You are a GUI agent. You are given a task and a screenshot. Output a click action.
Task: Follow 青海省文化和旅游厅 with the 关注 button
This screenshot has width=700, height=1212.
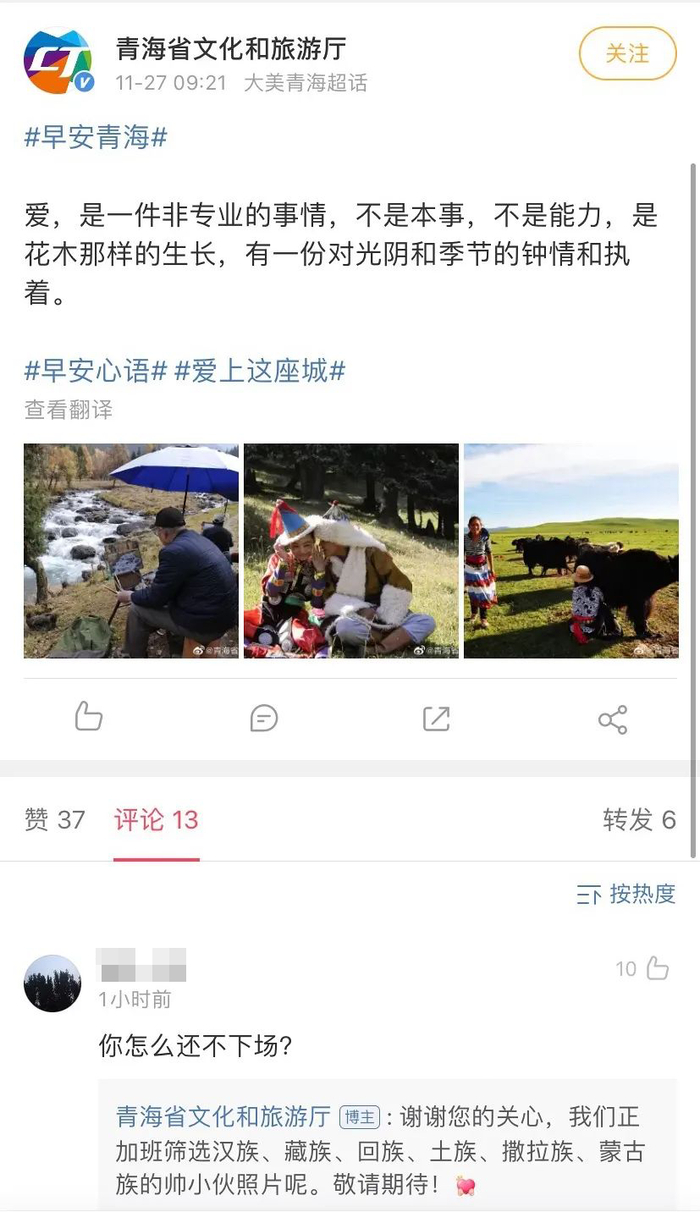point(627,54)
